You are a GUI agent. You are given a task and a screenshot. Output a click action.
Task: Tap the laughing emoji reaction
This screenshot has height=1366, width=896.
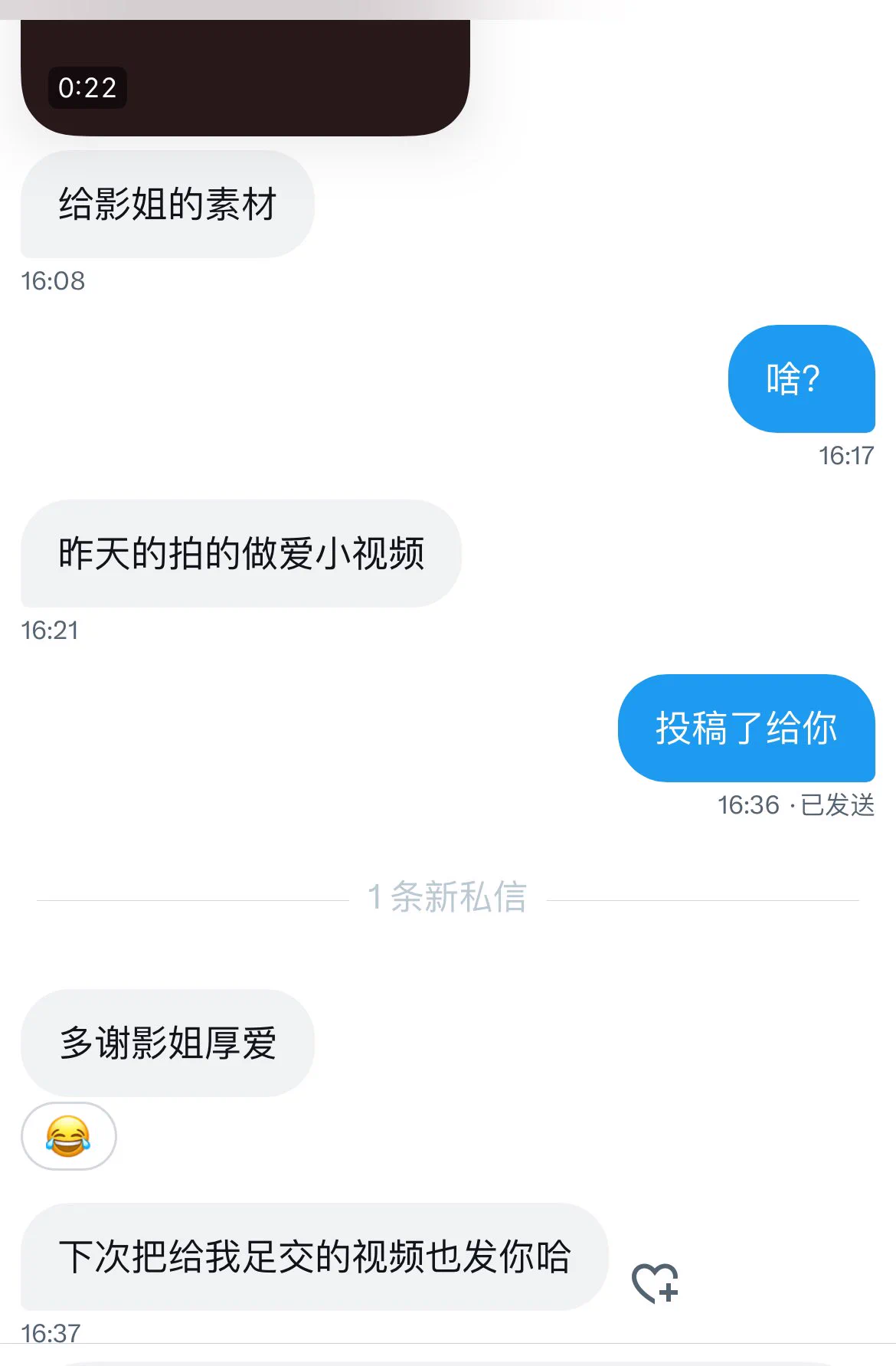pos(68,1136)
